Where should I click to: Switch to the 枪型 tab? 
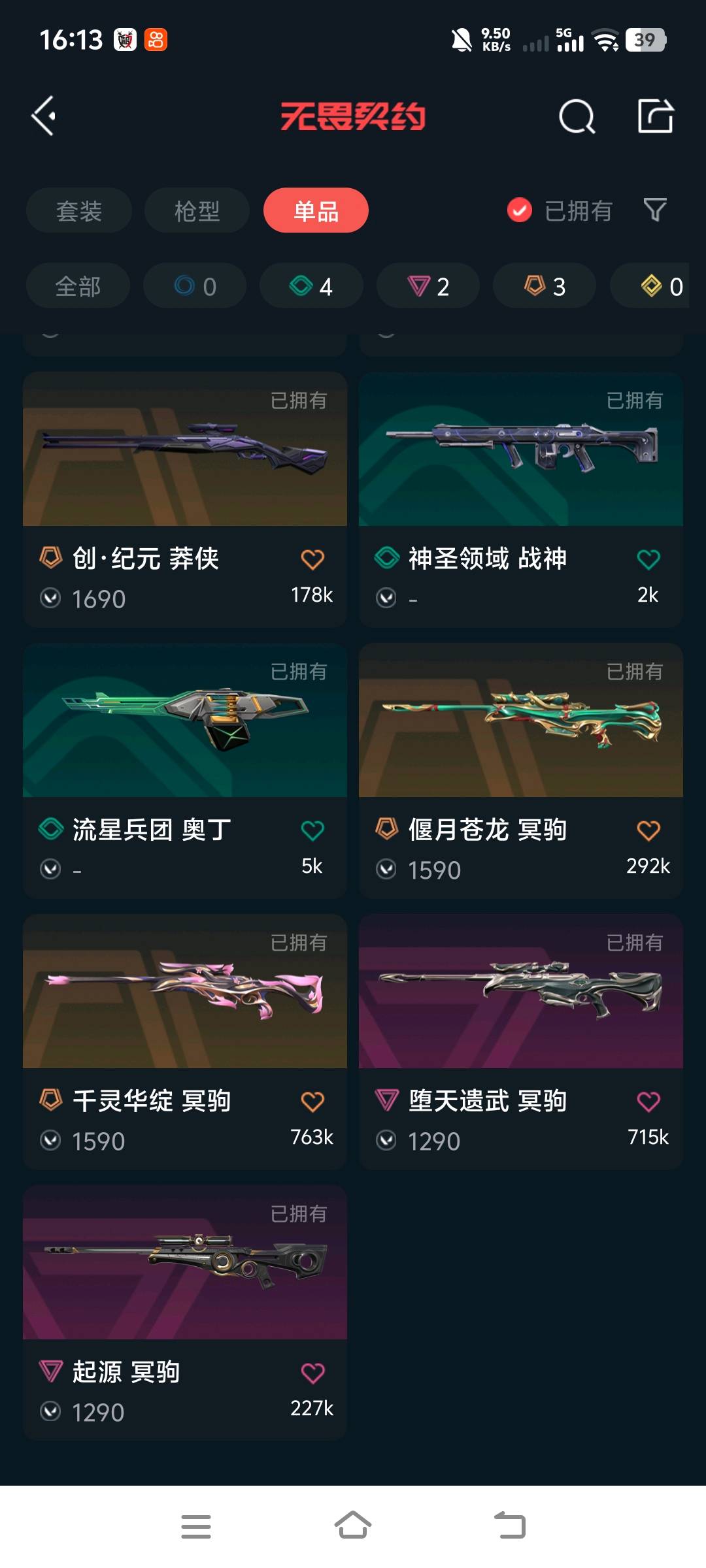(197, 210)
